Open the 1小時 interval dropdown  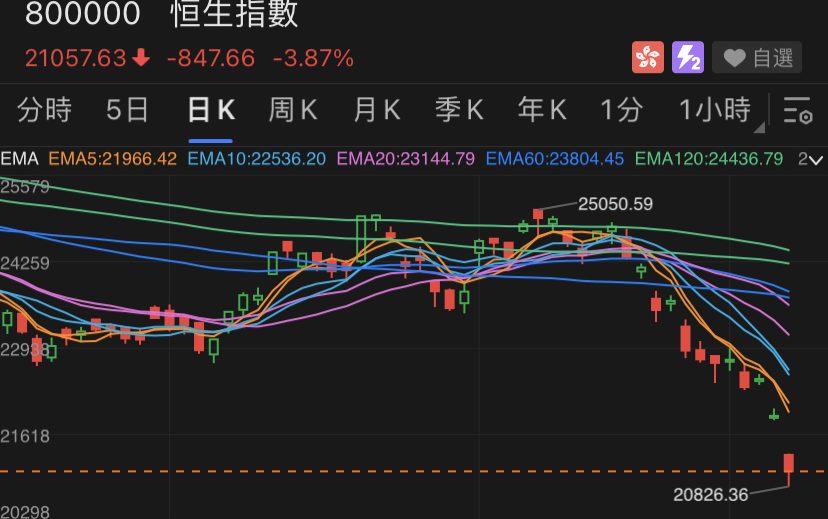(716, 111)
